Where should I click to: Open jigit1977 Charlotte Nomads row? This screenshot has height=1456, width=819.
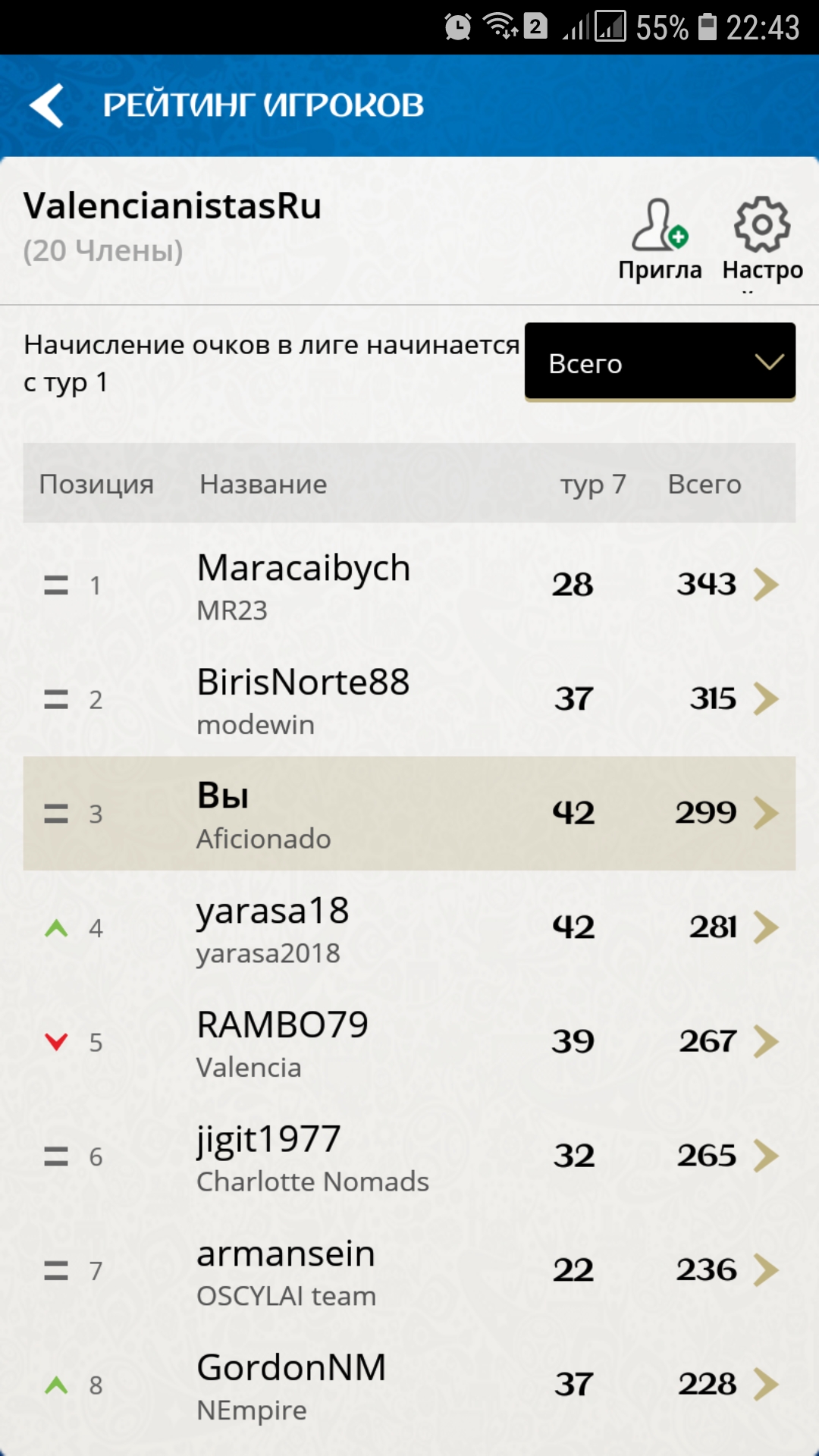coord(409,1156)
